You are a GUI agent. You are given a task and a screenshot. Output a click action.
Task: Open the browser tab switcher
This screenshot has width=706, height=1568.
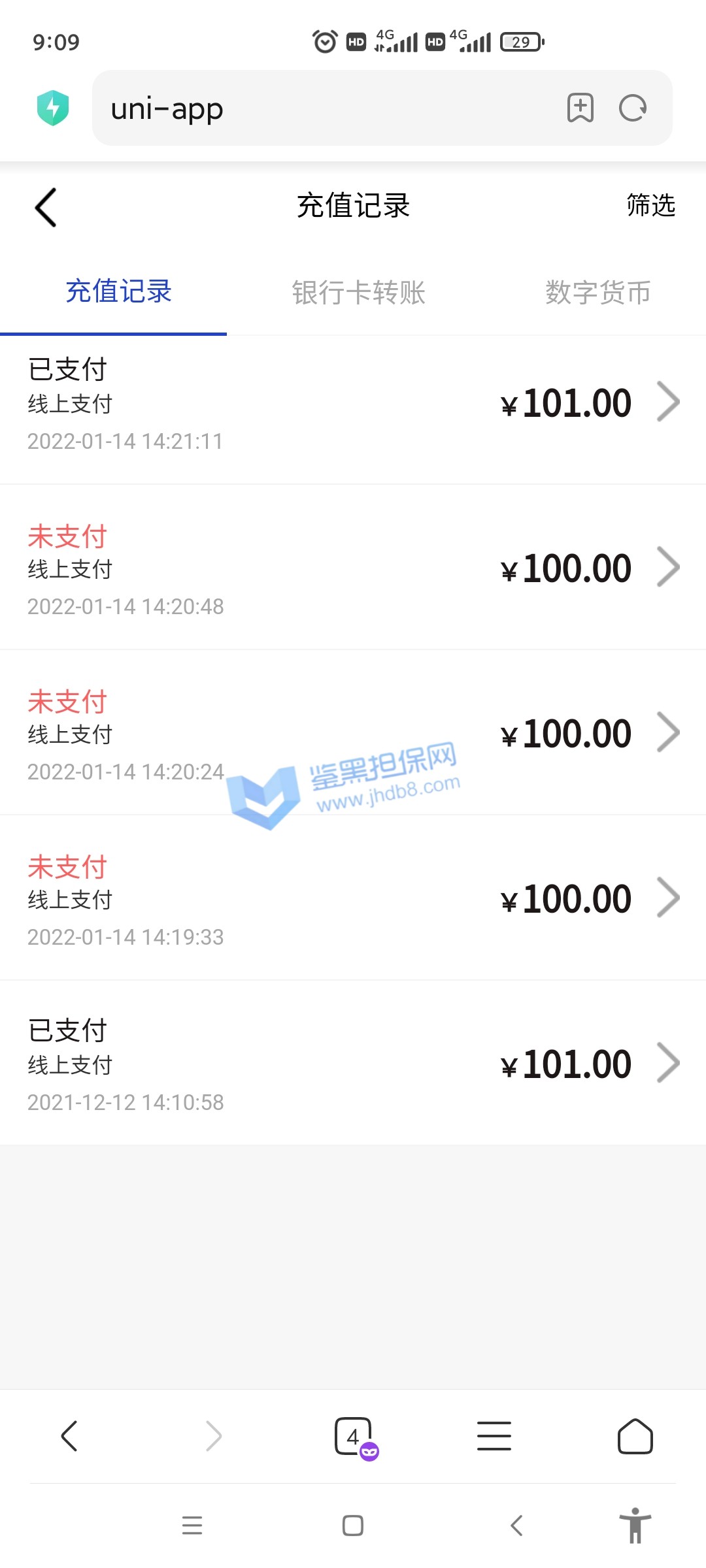pyautogui.click(x=353, y=1436)
